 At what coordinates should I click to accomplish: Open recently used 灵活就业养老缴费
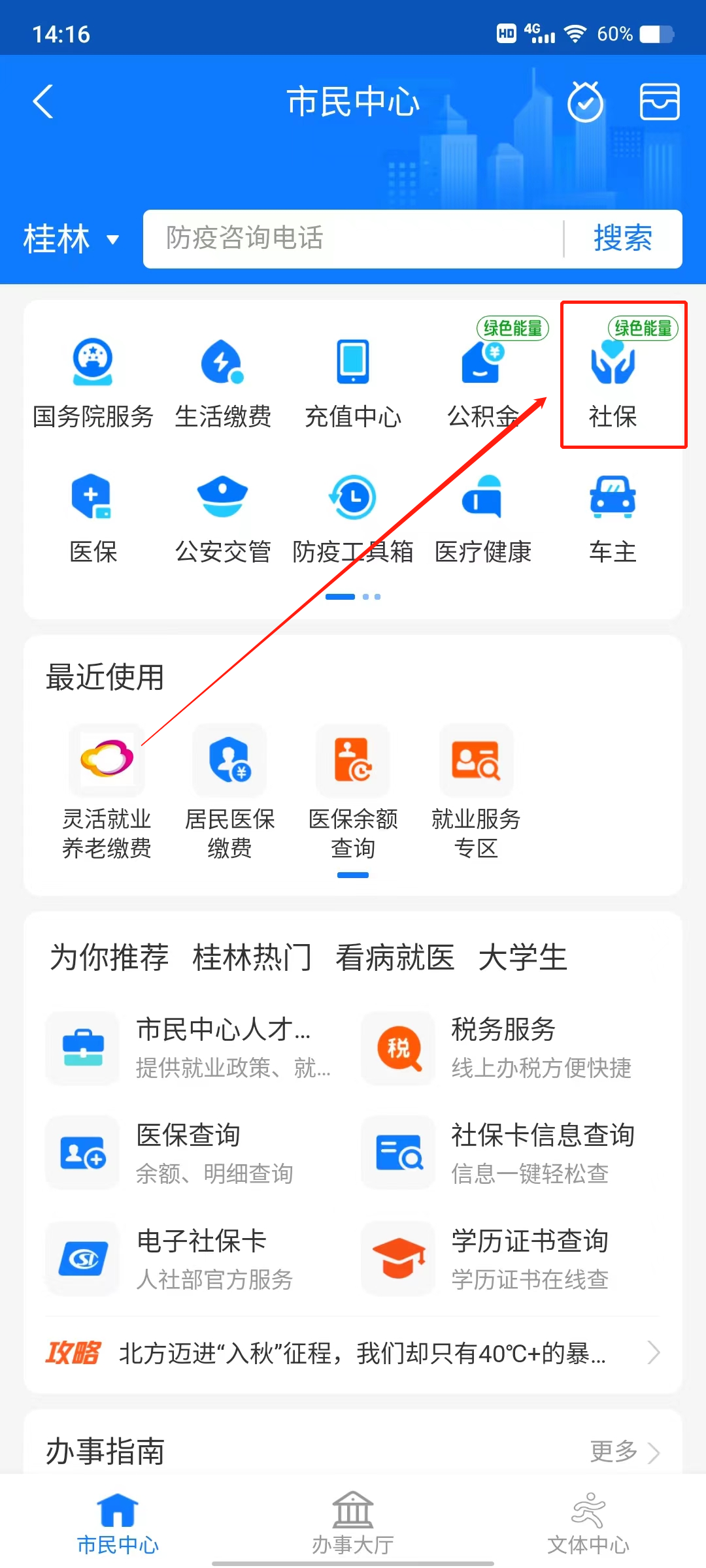(107, 791)
